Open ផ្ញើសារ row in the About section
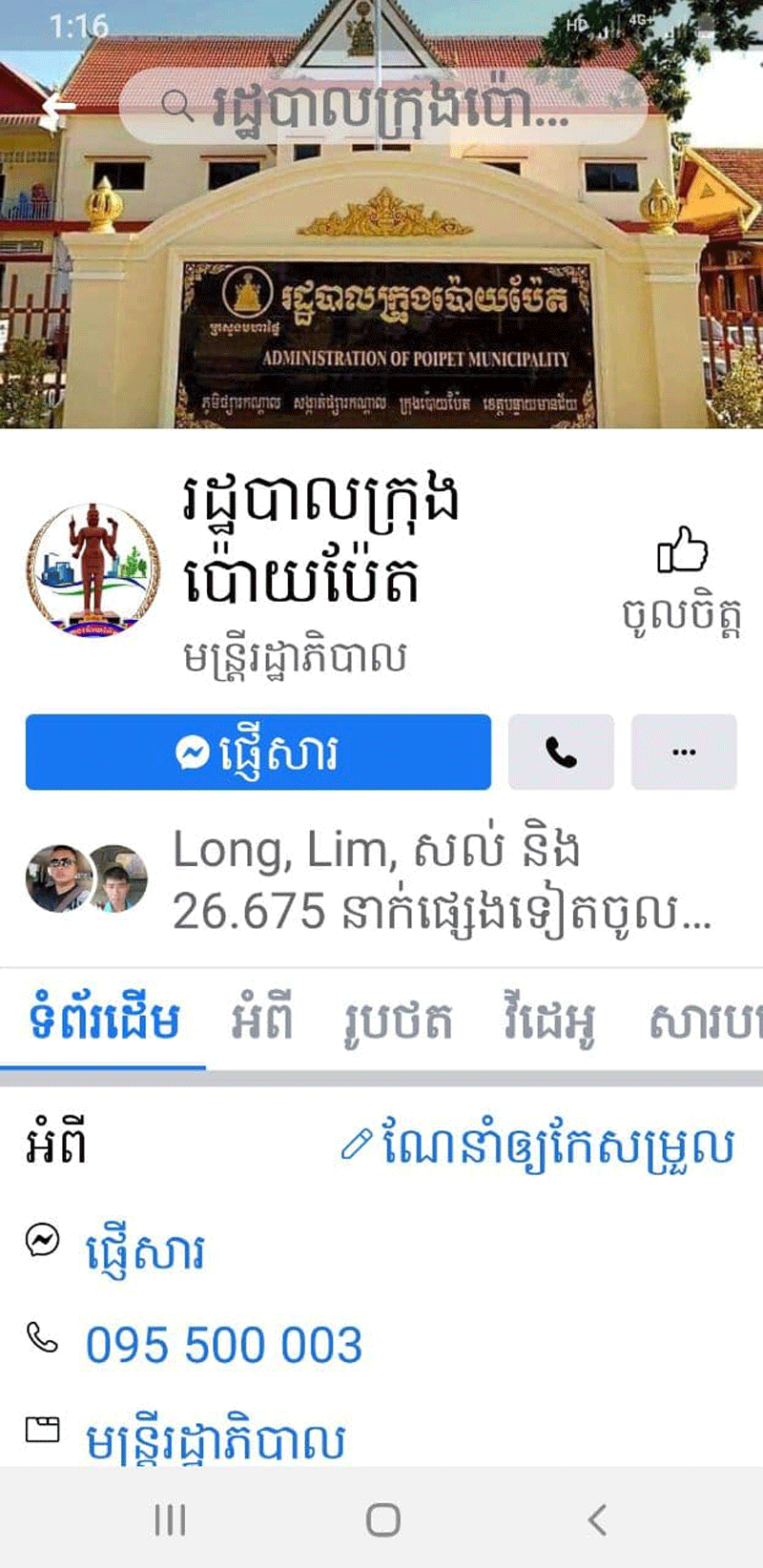 point(145,1250)
